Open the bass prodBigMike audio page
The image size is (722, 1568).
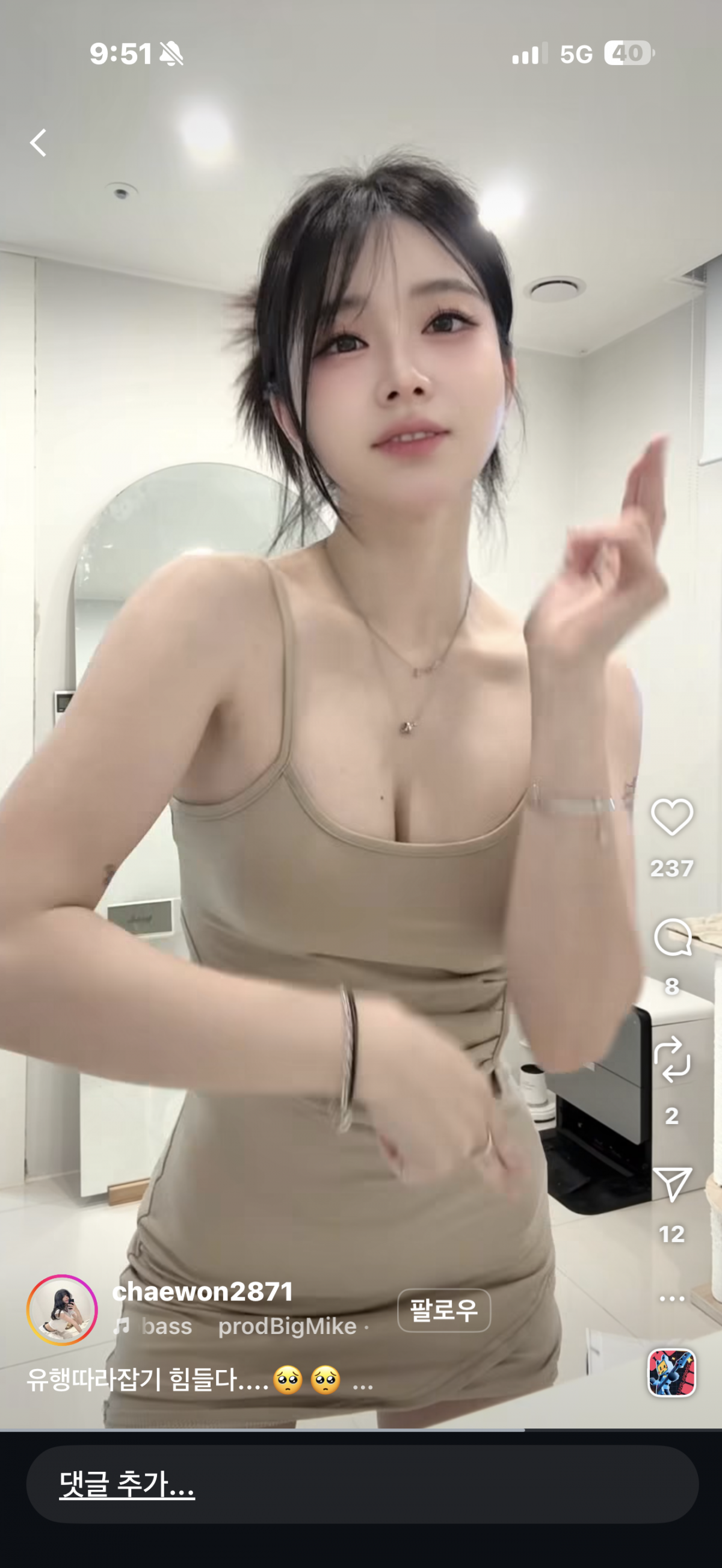244,1326
